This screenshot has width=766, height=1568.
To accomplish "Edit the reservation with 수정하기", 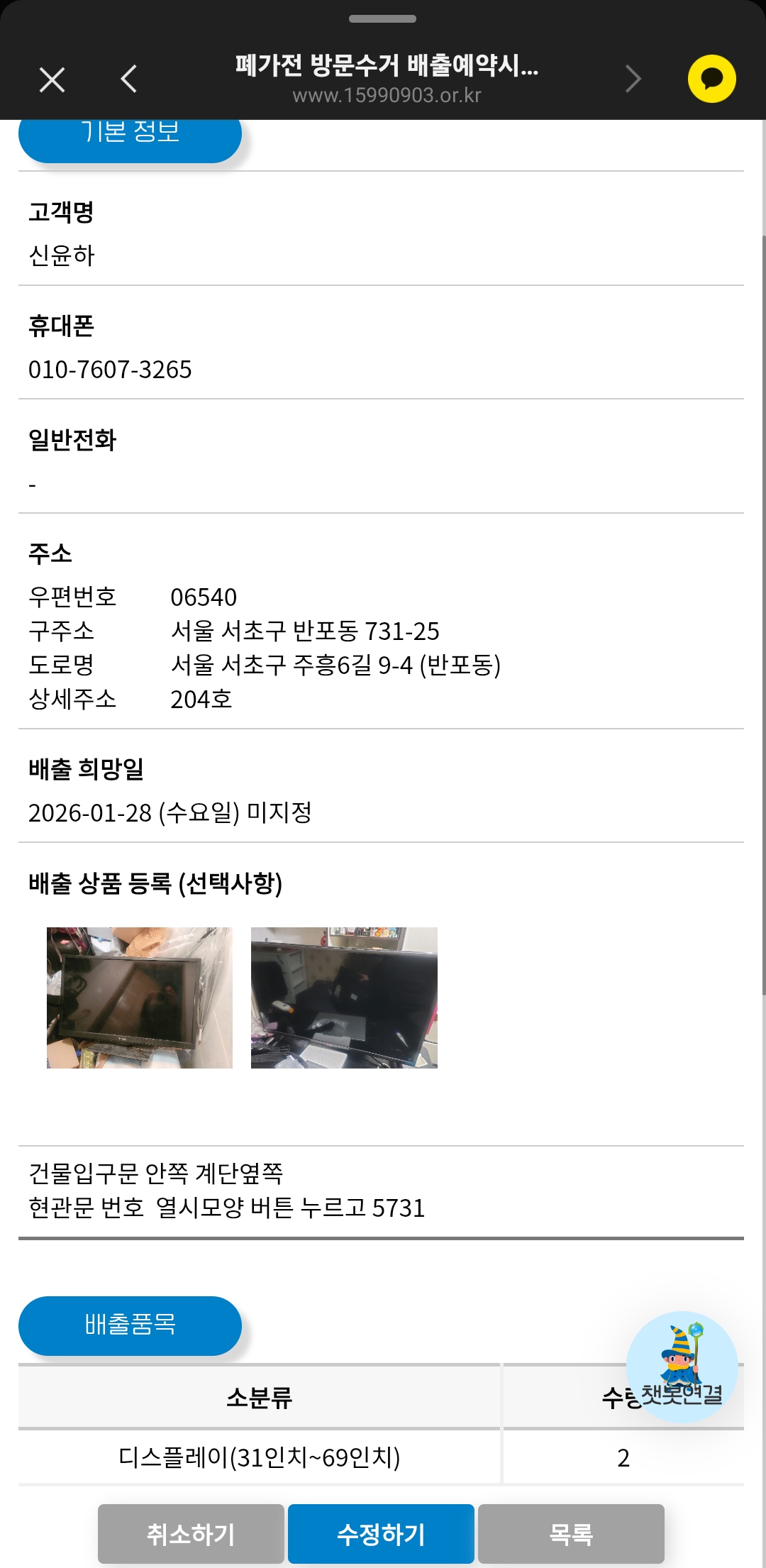I will [381, 1534].
